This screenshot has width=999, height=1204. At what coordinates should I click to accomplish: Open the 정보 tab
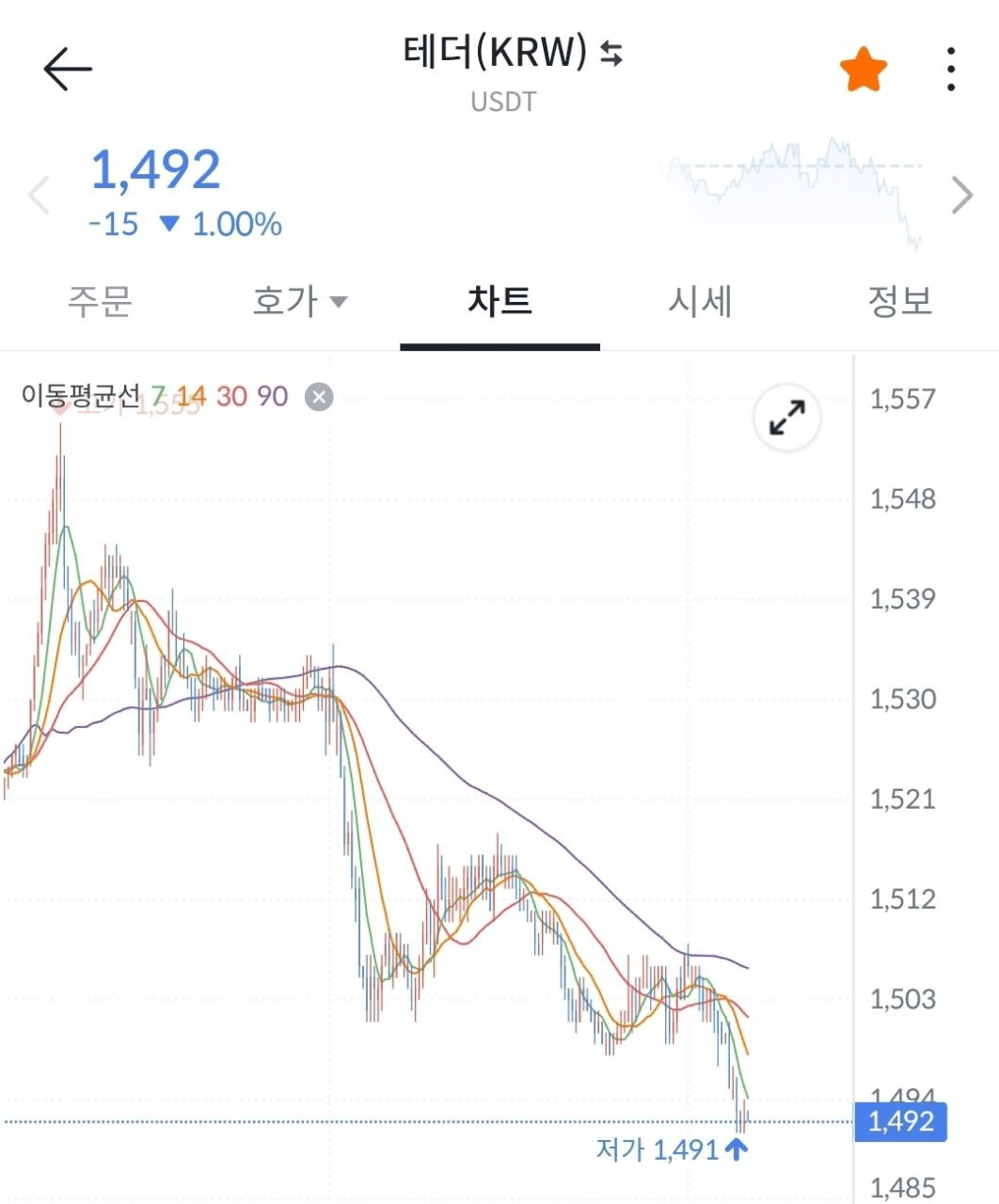[899, 302]
